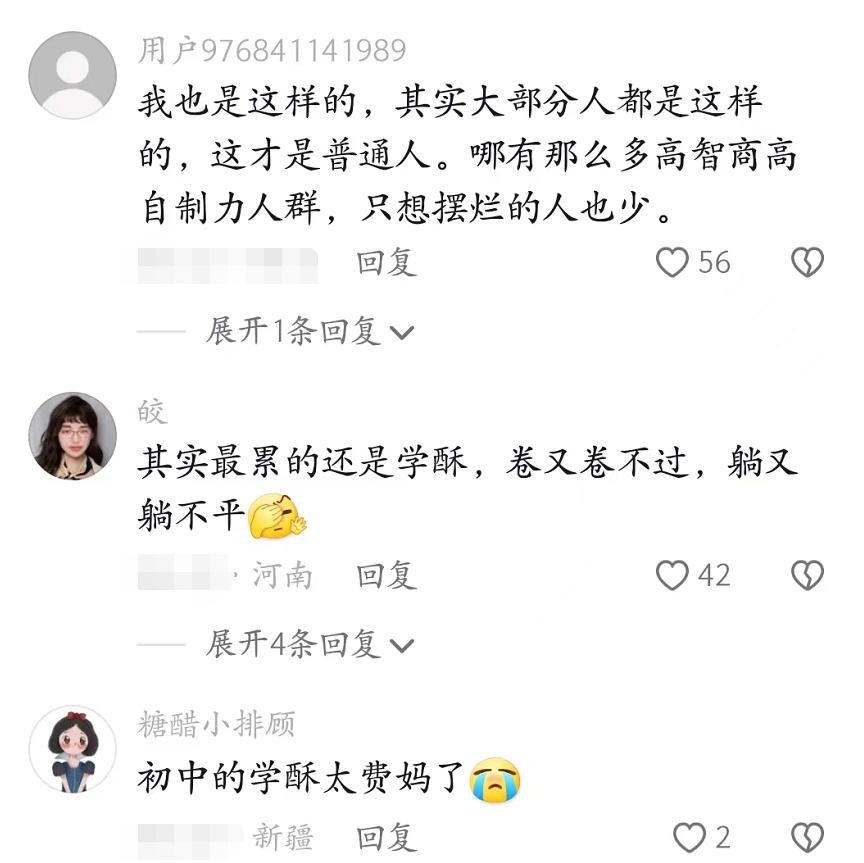Reply to 用户976841141989's comment
The width and height of the screenshot is (864, 863).
(x=386, y=263)
